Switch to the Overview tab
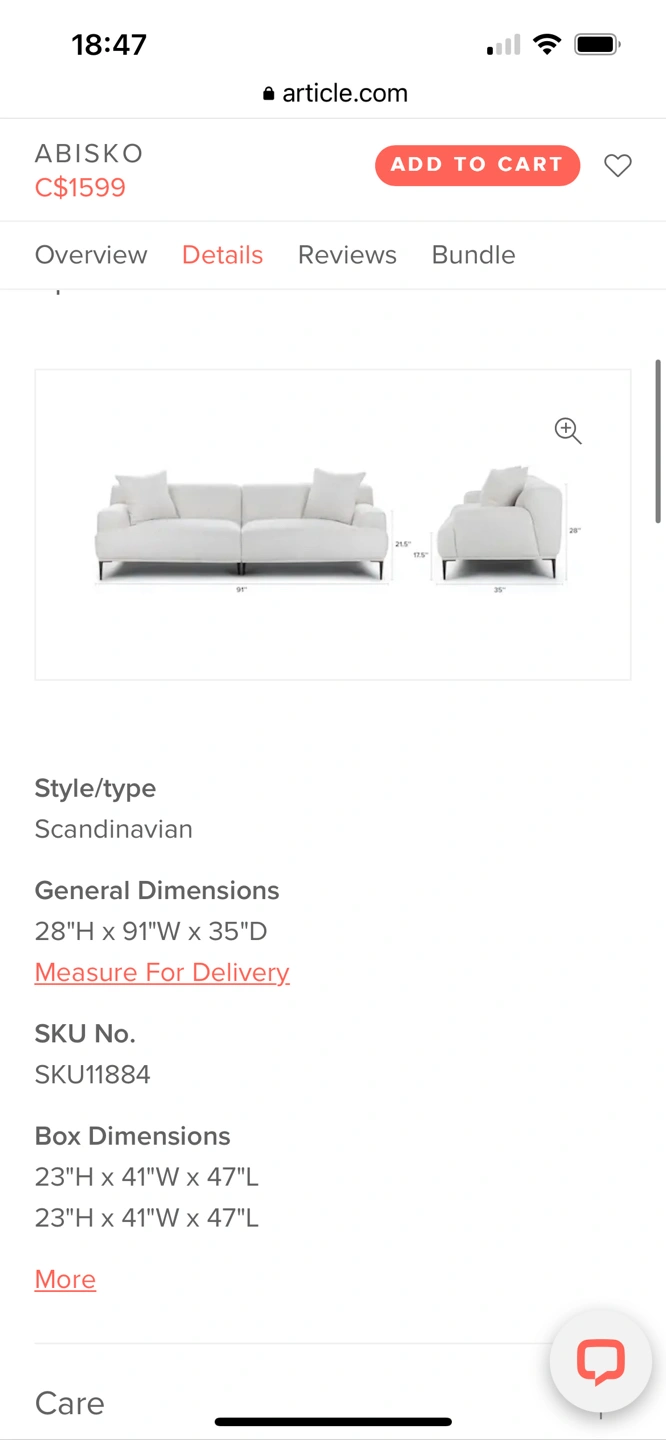The width and height of the screenshot is (666, 1440). tap(91, 255)
